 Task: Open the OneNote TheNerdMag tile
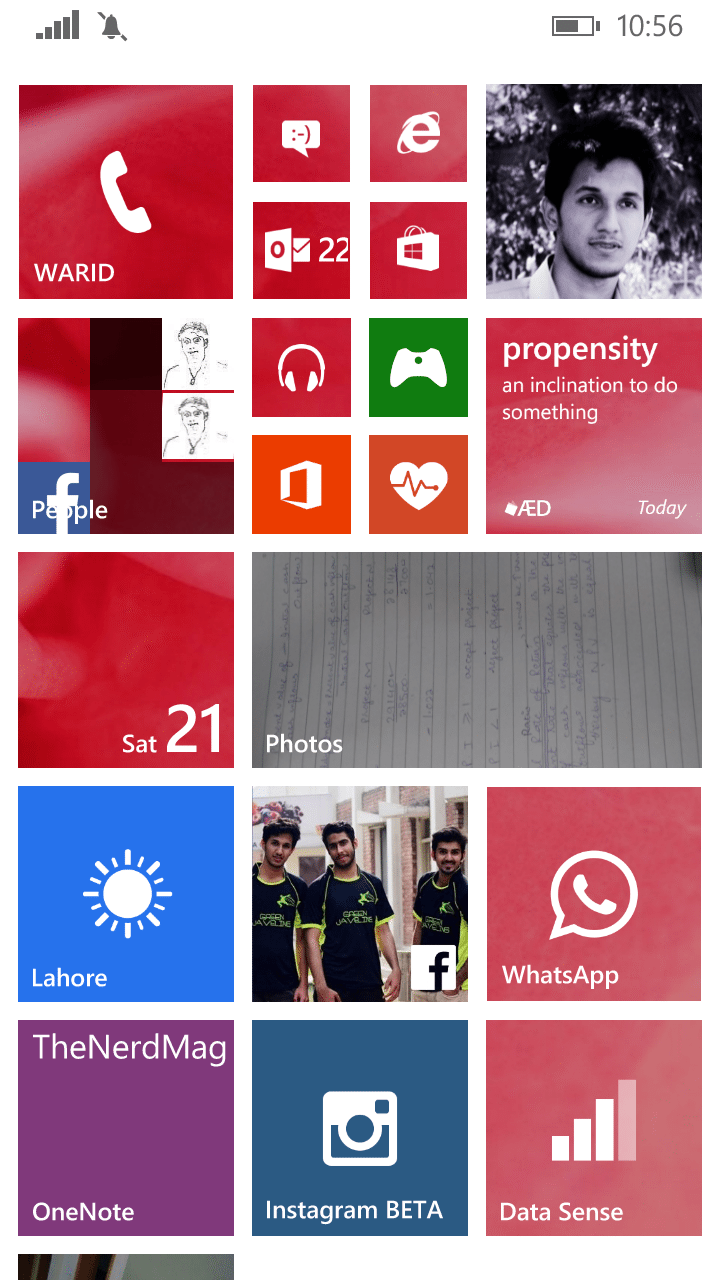click(x=126, y=1128)
